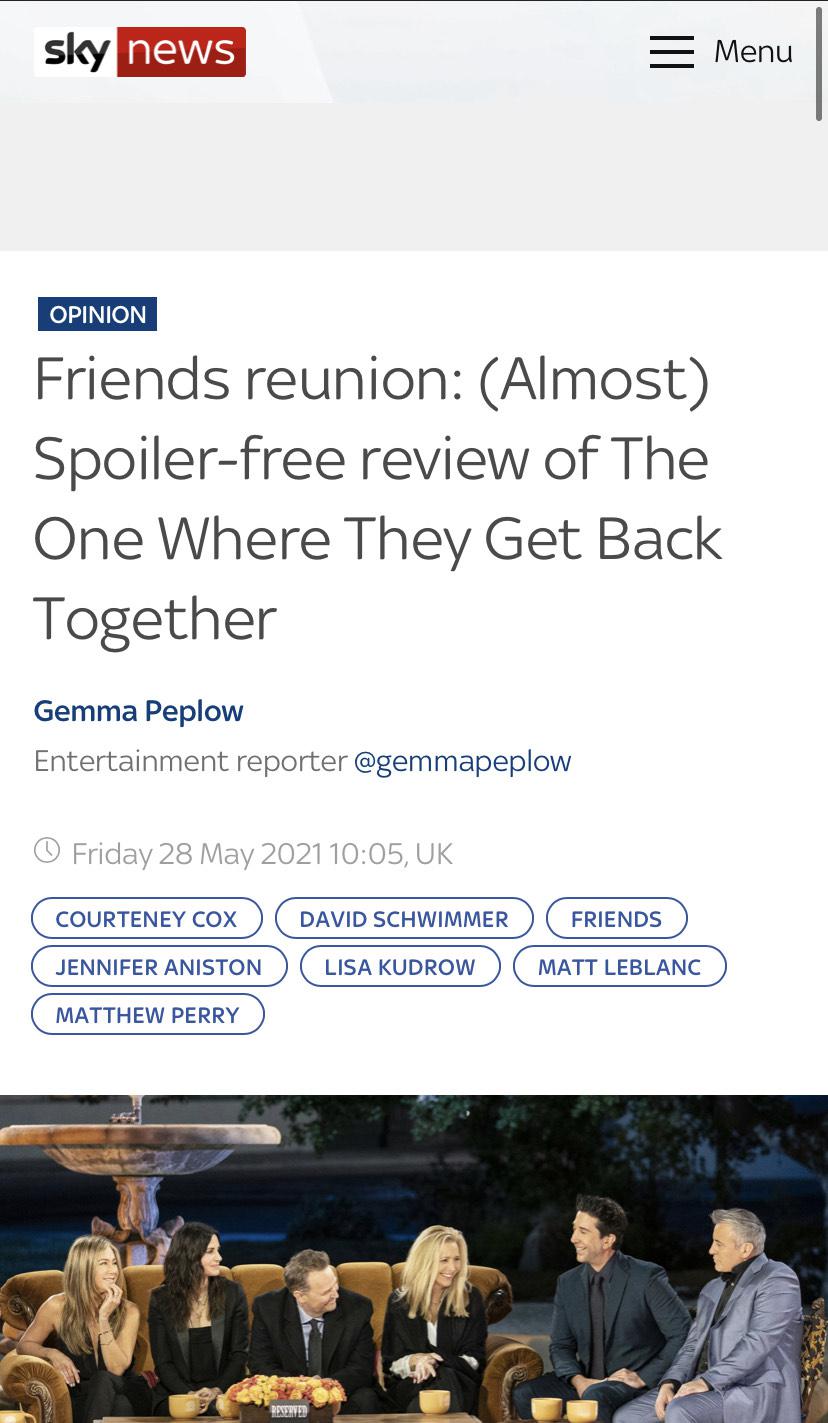Tap the Matt LeBlanc topic tag

point(619,967)
